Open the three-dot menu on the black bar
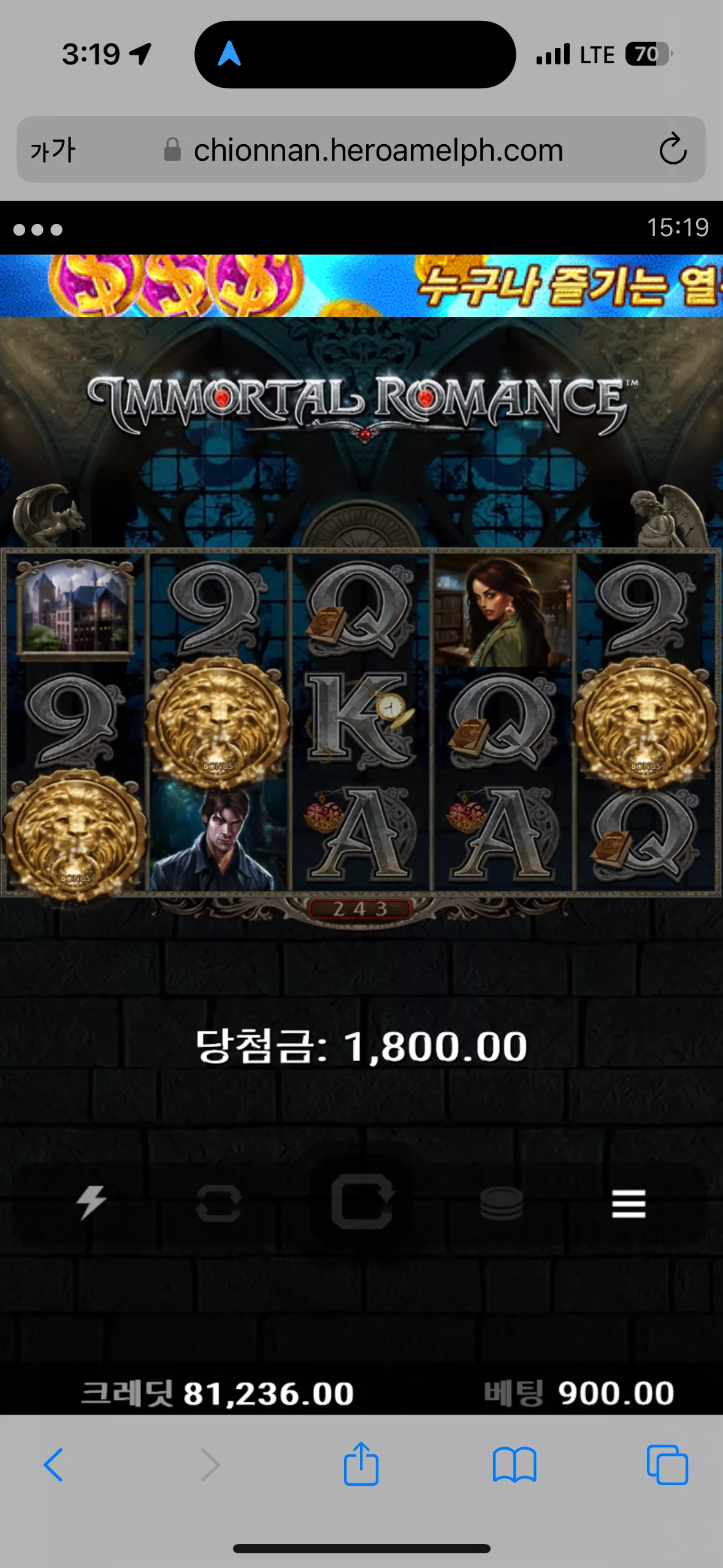Image resolution: width=723 pixels, height=1568 pixels. [38, 229]
